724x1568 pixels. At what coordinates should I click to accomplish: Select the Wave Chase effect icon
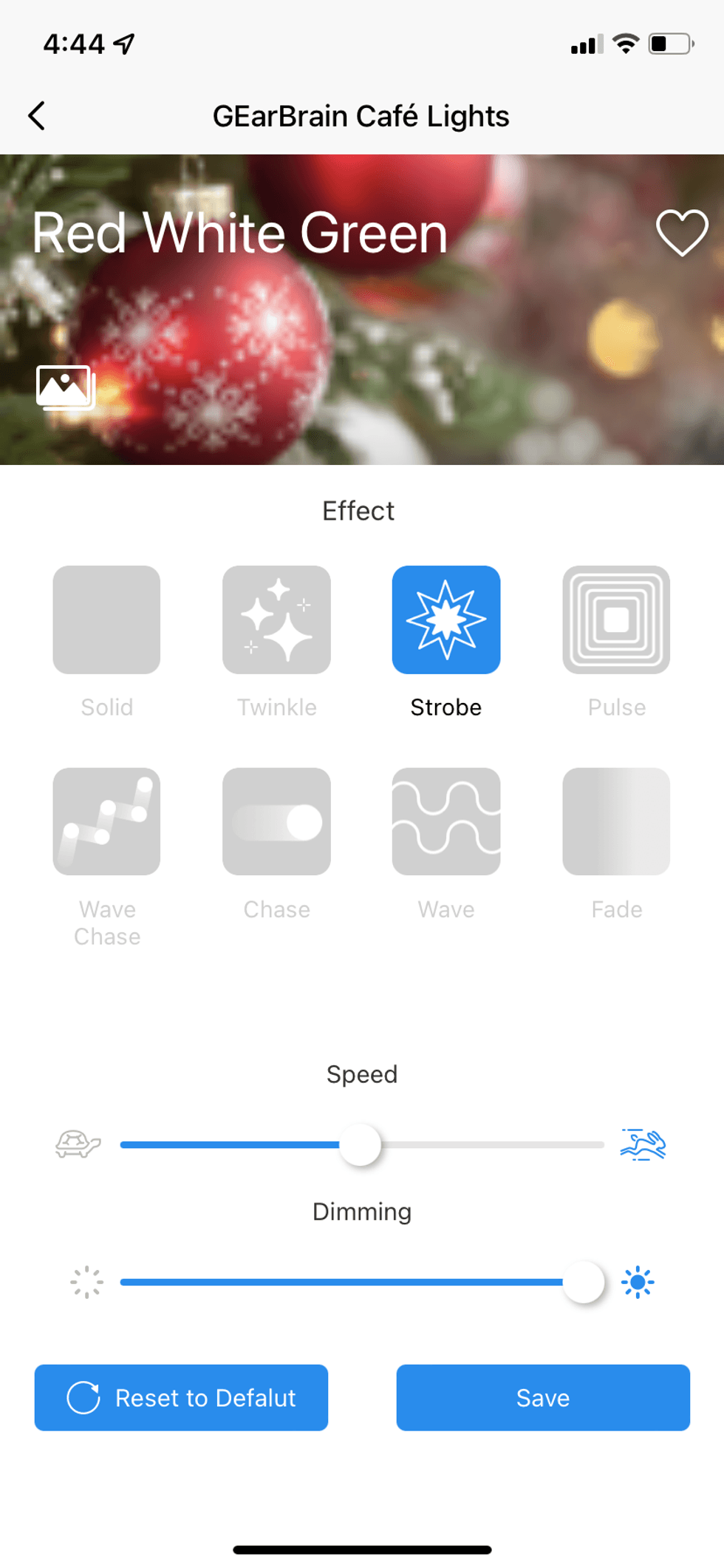click(106, 821)
